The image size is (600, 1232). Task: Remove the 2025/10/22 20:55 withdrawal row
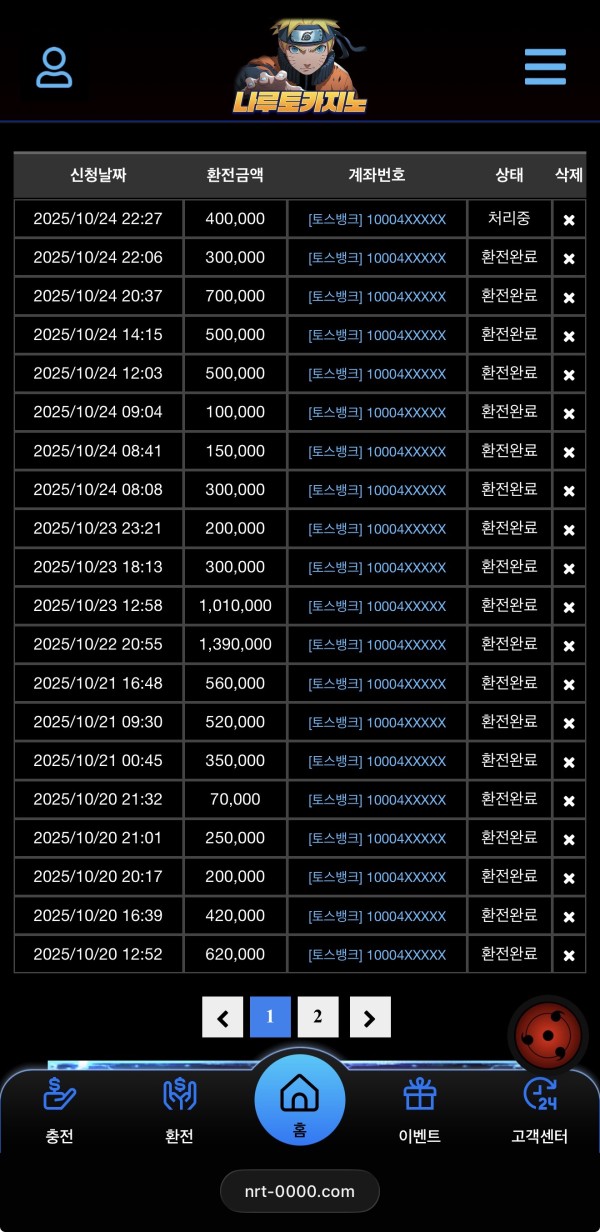[569, 645]
